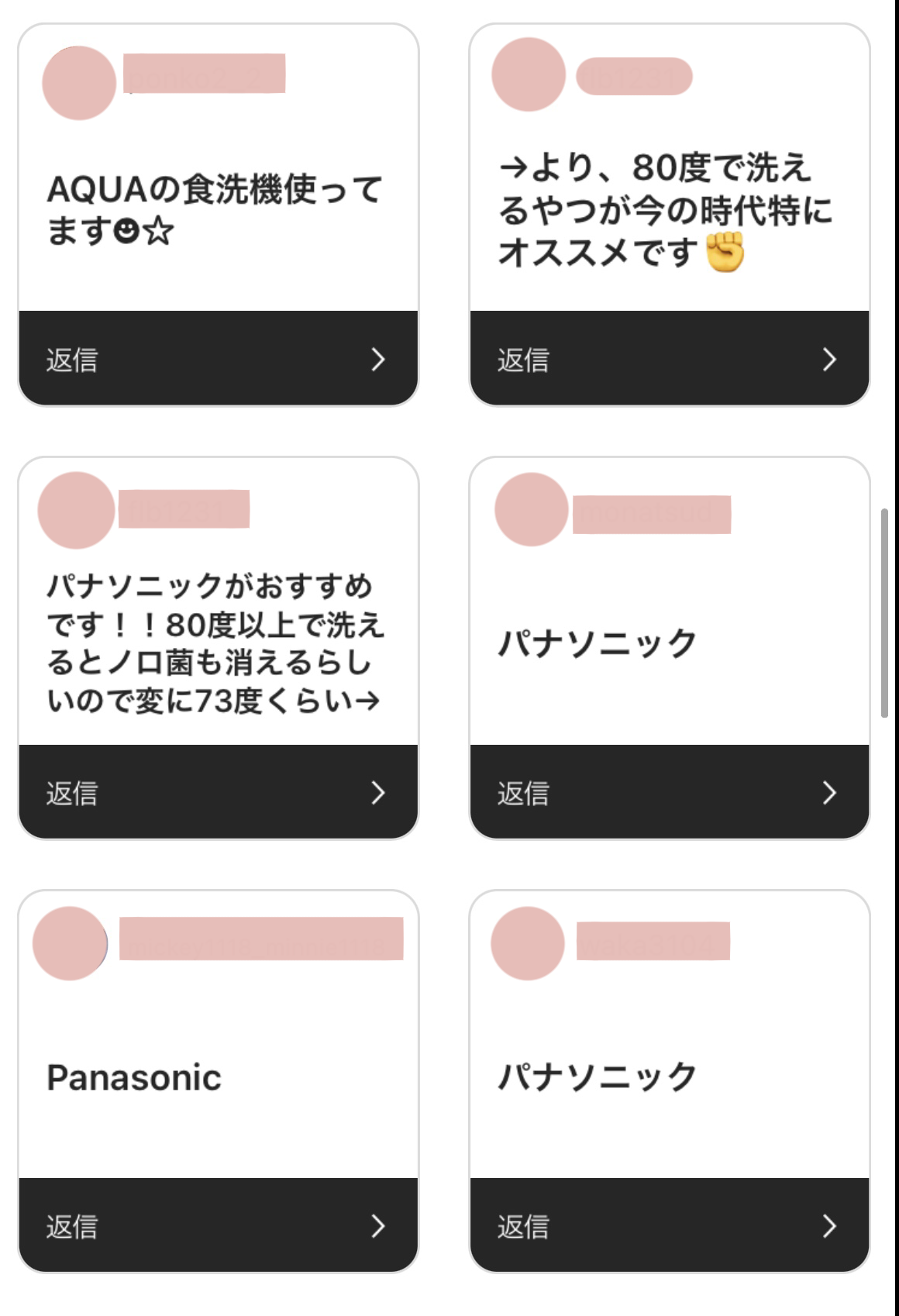Reply to the 80度で洗えるやつ オススメ response
This screenshot has height=1316, width=899.
click(669, 359)
